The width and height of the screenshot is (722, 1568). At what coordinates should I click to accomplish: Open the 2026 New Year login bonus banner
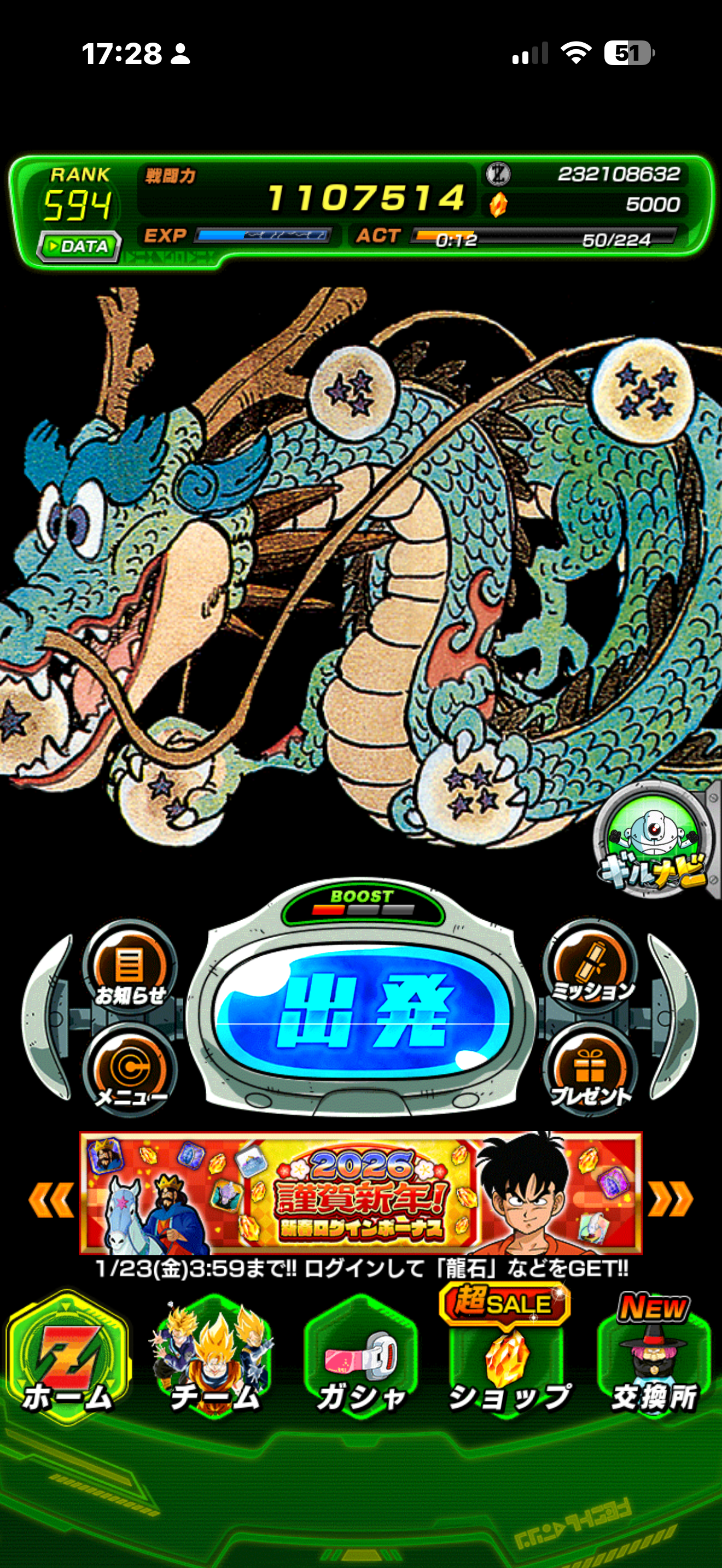coord(360,1193)
